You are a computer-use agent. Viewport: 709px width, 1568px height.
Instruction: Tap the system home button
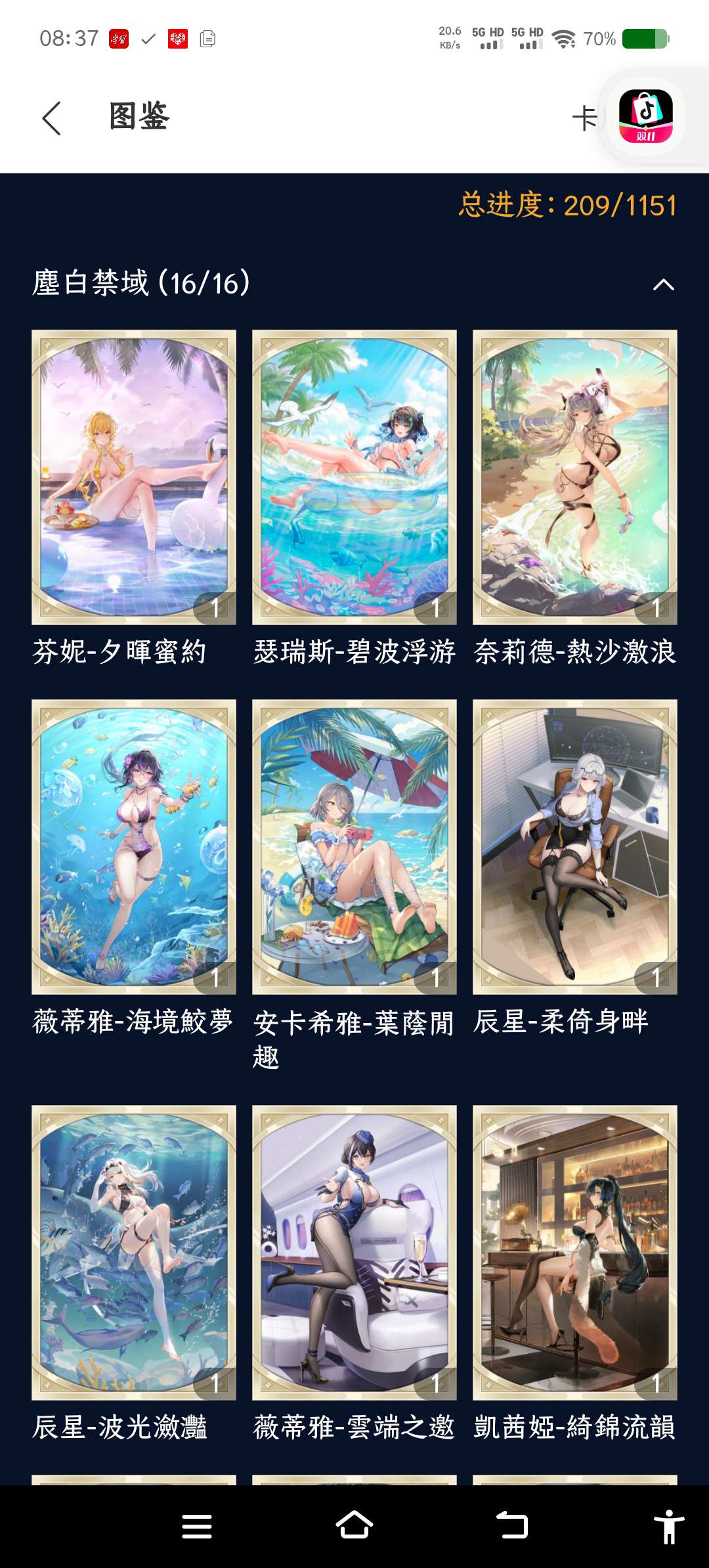point(354,1526)
